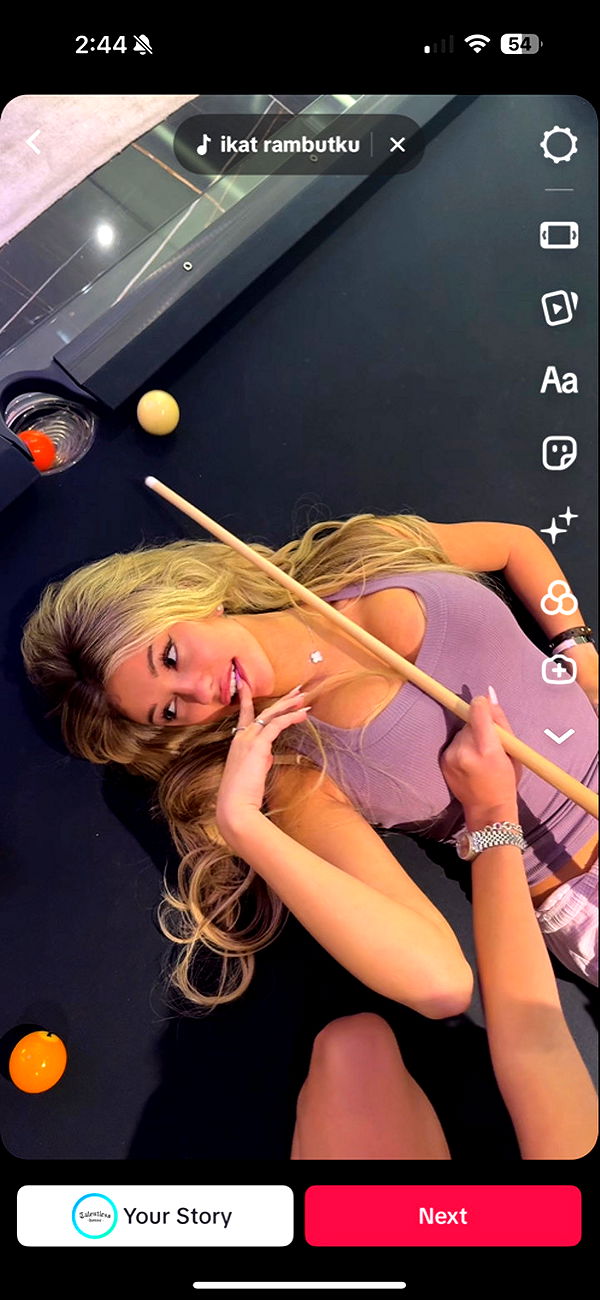Open the stickers panel
Screen dimensions: 600x1300
559,453
